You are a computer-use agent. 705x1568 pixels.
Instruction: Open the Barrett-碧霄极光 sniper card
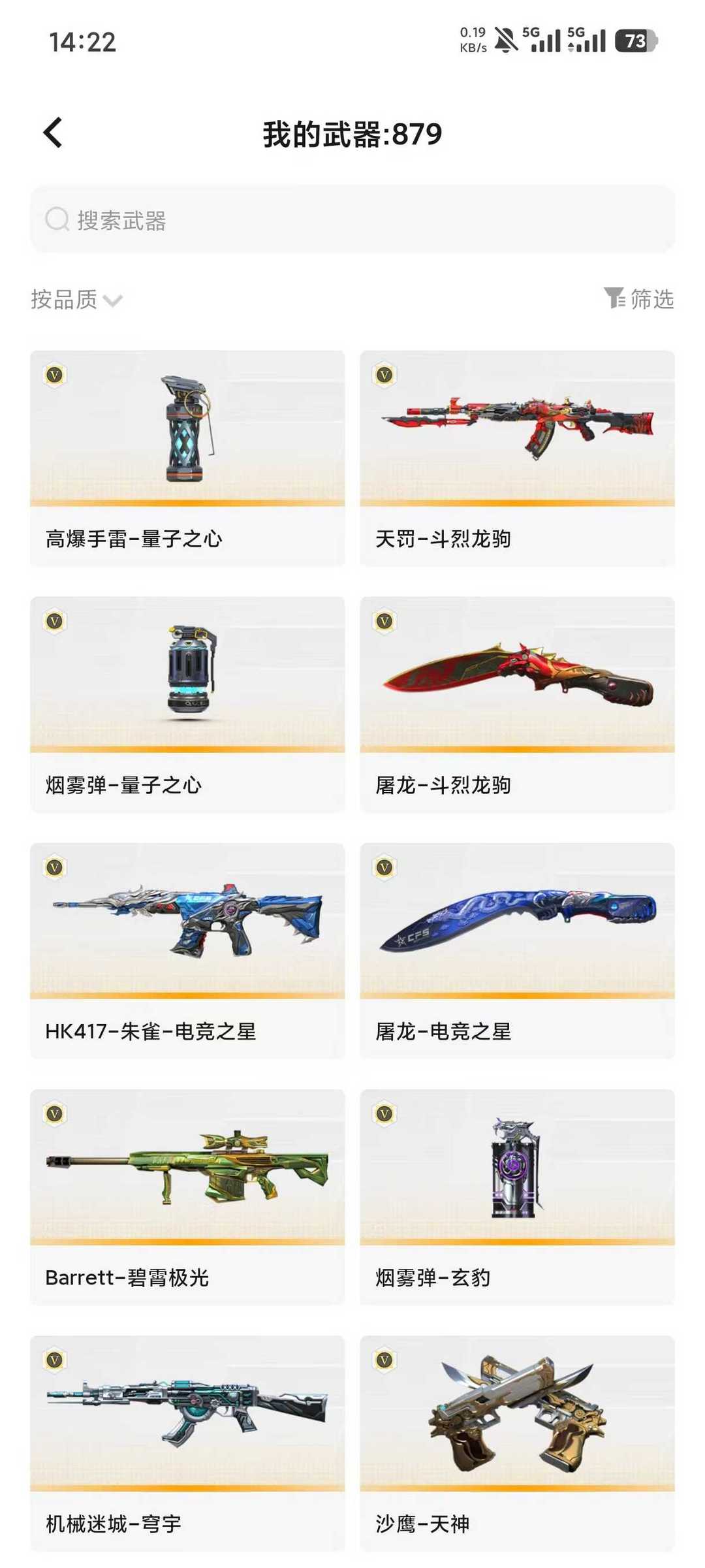(187, 1197)
